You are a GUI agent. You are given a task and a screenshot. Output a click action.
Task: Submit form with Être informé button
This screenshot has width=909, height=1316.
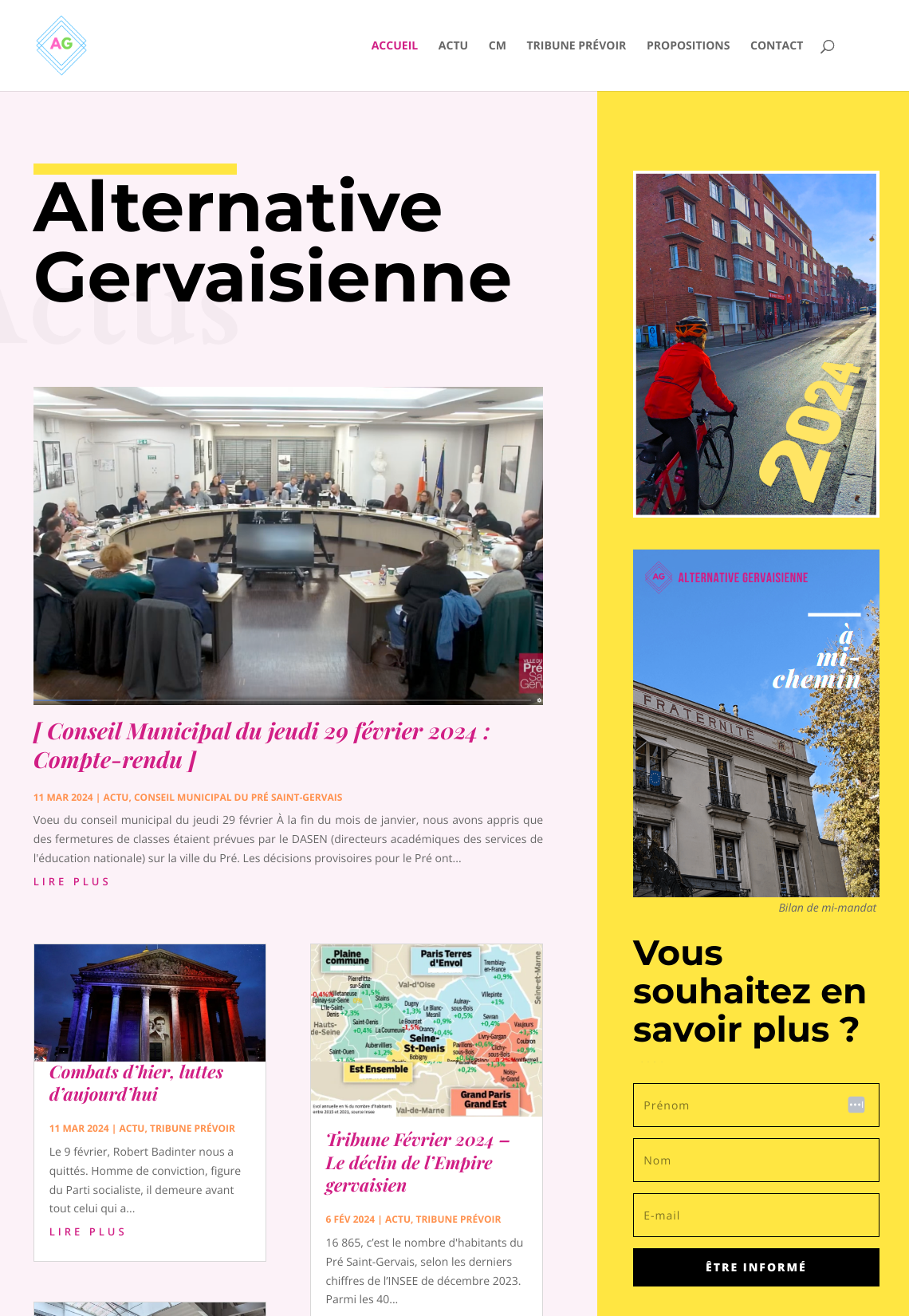tap(756, 1267)
